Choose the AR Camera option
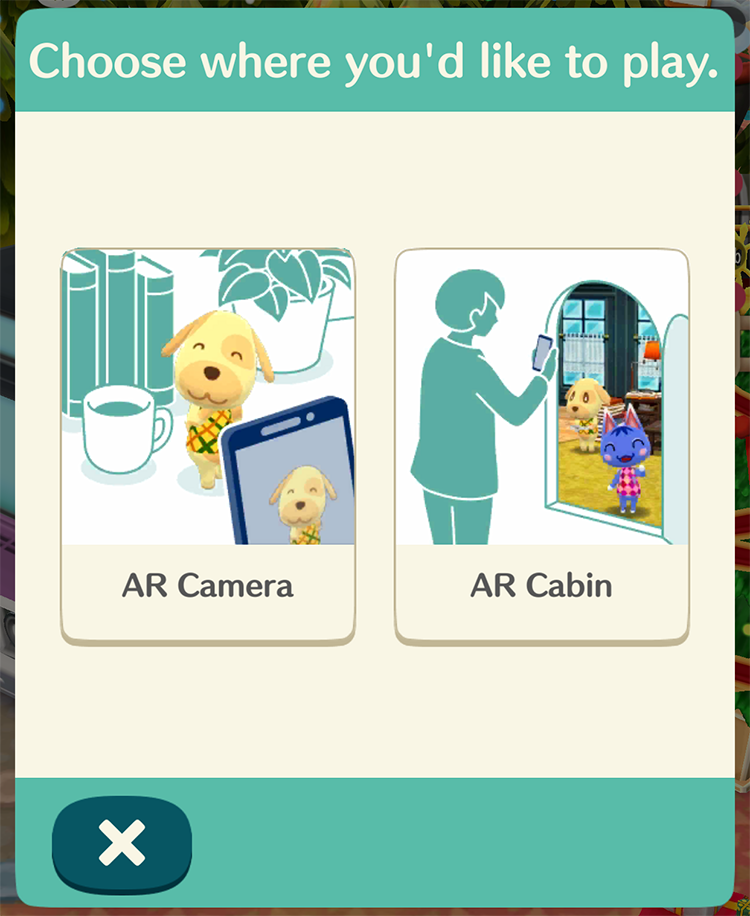 coord(208,445)
